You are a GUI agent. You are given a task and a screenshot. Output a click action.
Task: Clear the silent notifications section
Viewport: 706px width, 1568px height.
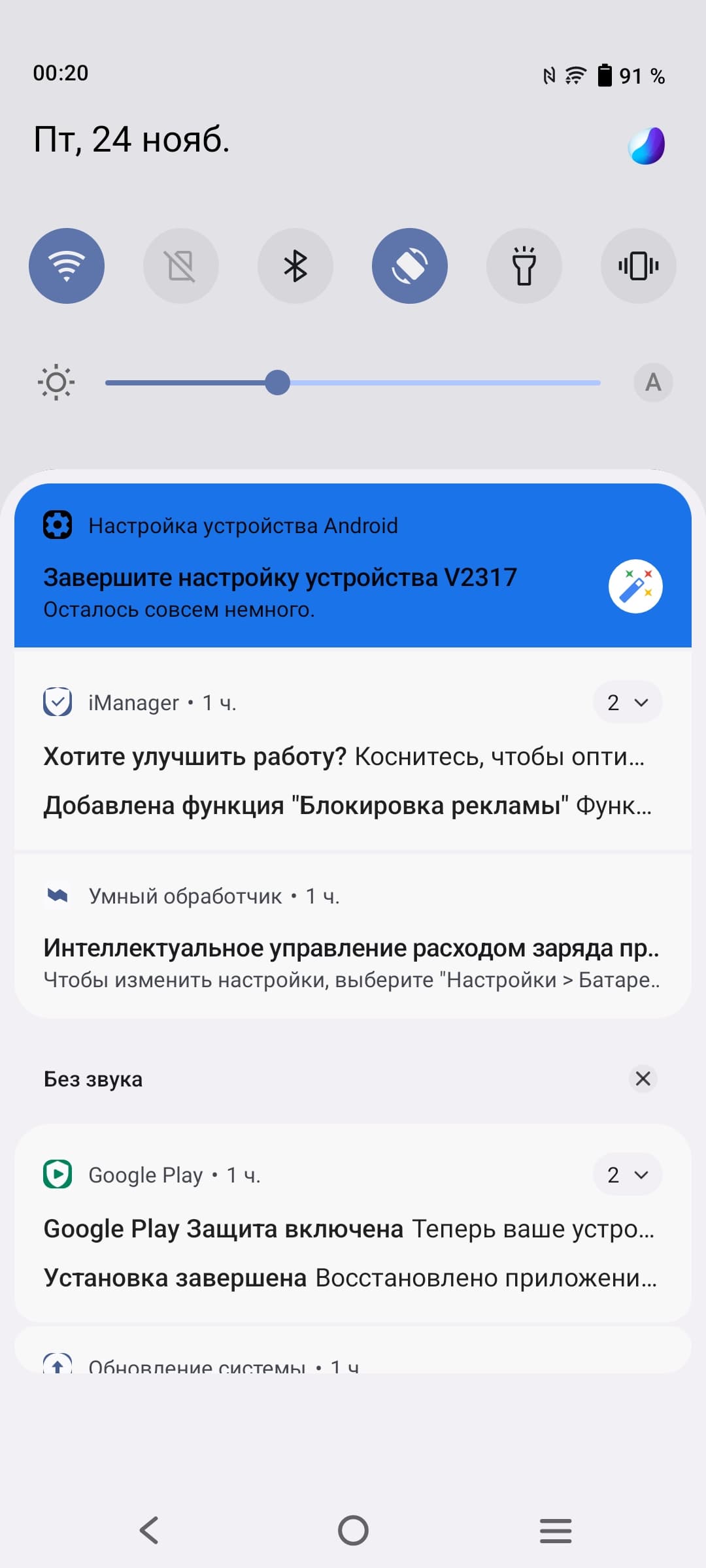pyautogui.click(x=643, y=1079)
